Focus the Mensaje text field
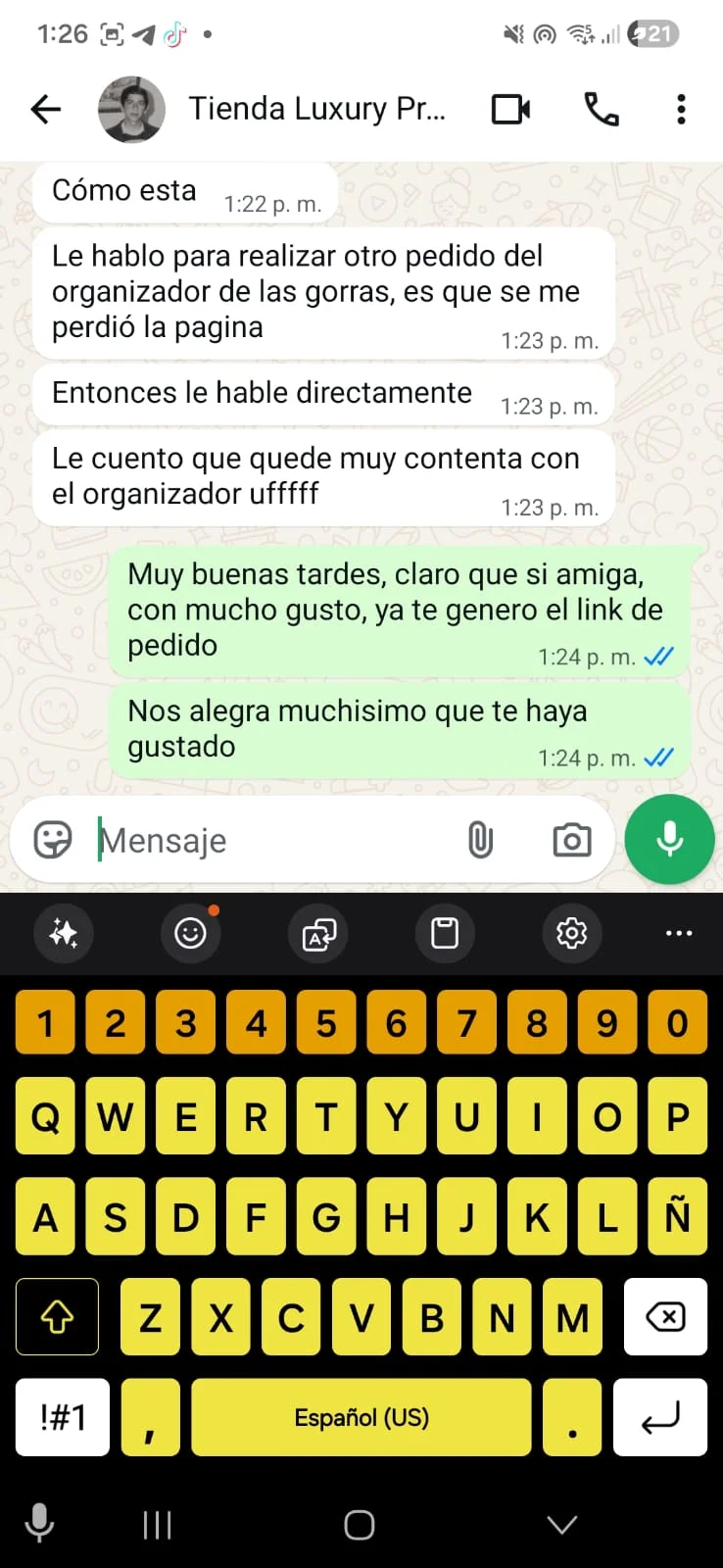The image size is (723, 1568). pos(274,841)
